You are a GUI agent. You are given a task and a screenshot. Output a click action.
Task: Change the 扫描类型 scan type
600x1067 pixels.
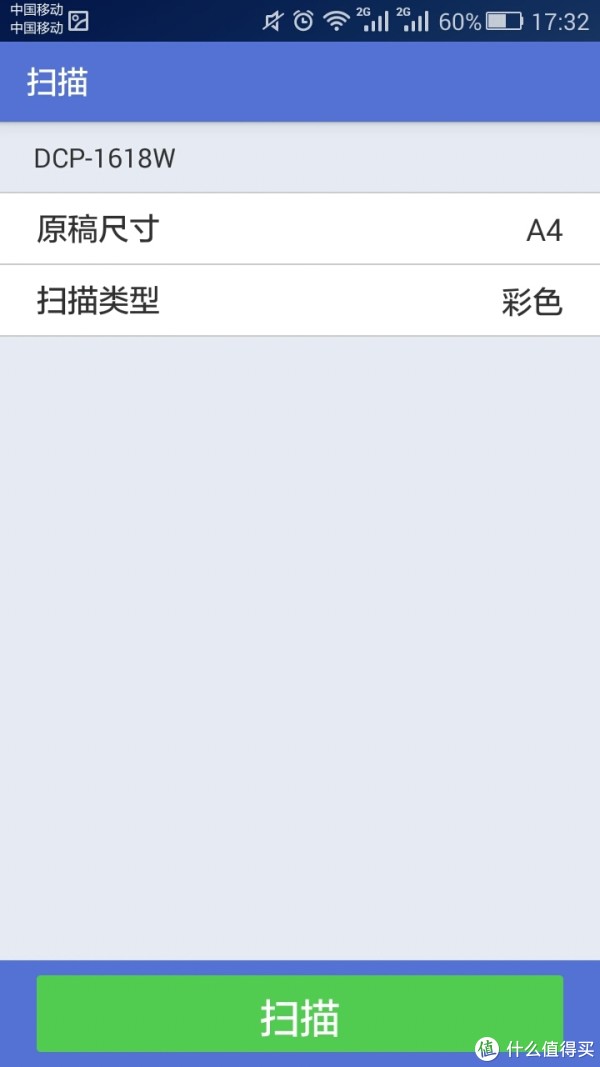(x=300, y=300)
